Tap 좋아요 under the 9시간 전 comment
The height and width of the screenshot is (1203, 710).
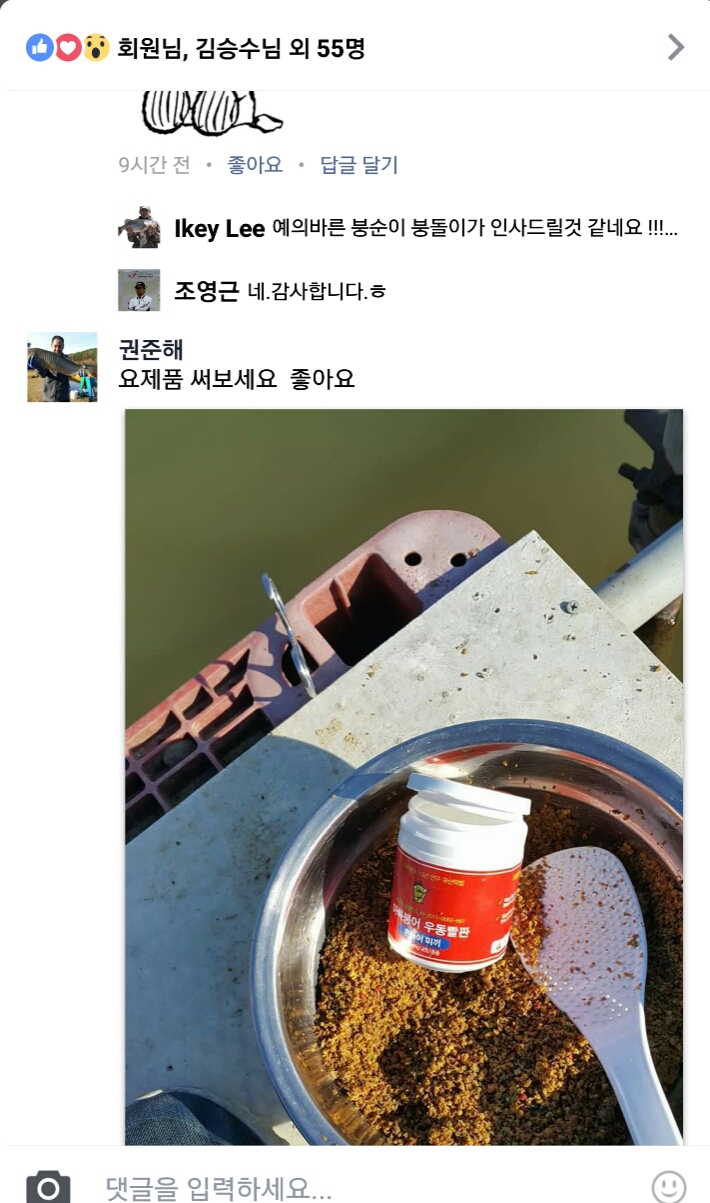click(x=255, y=165)
